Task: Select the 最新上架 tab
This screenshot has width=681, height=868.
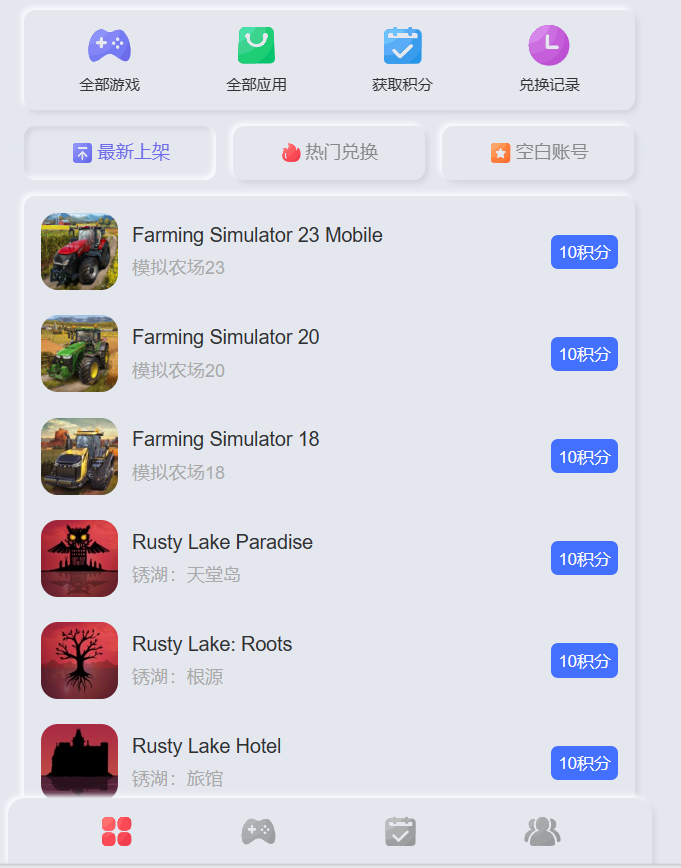Action: (121, 152)
